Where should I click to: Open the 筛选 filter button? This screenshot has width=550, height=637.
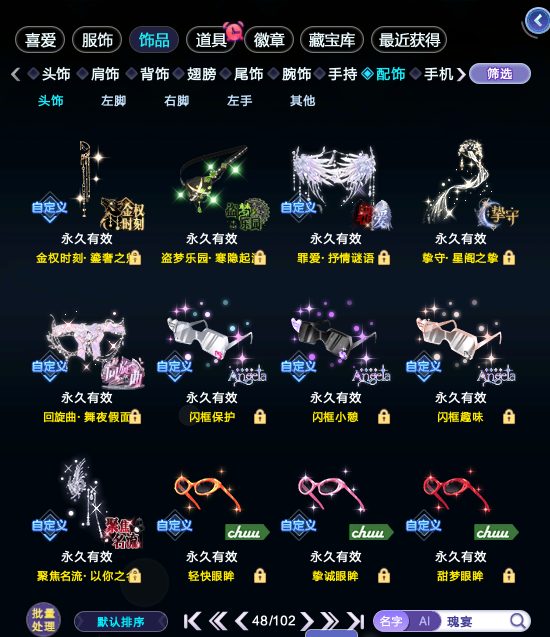(x=500, y=74)
